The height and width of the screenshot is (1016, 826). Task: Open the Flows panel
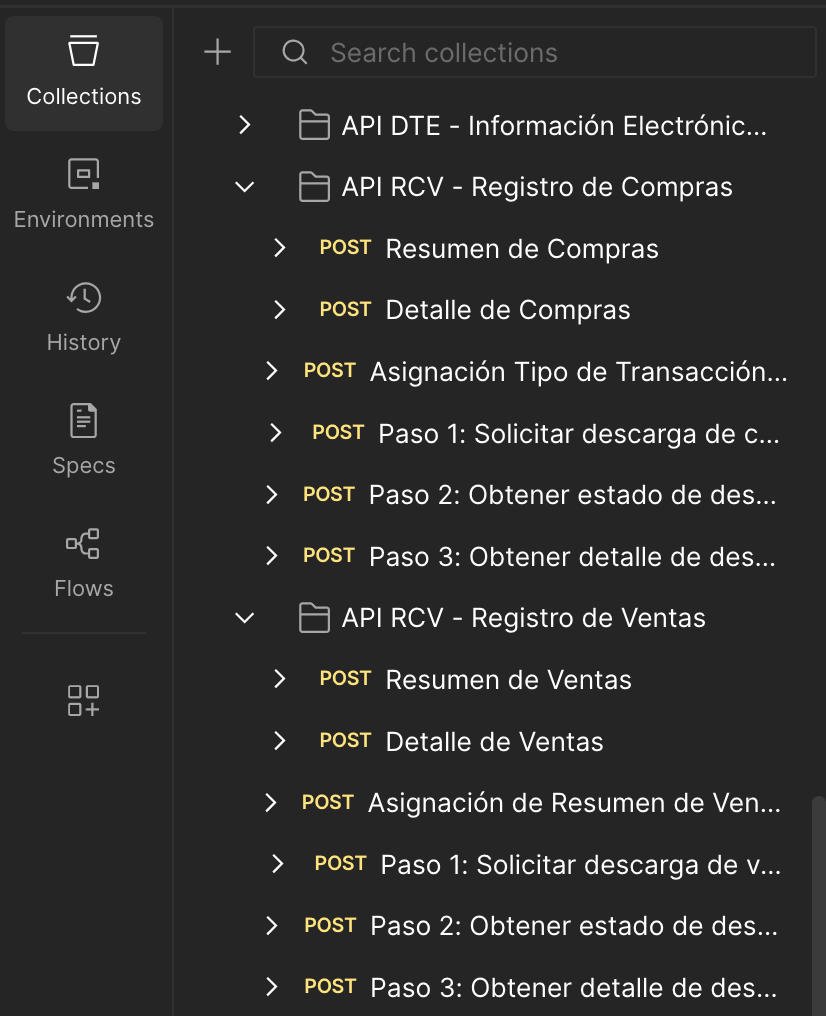pos(83,562)
